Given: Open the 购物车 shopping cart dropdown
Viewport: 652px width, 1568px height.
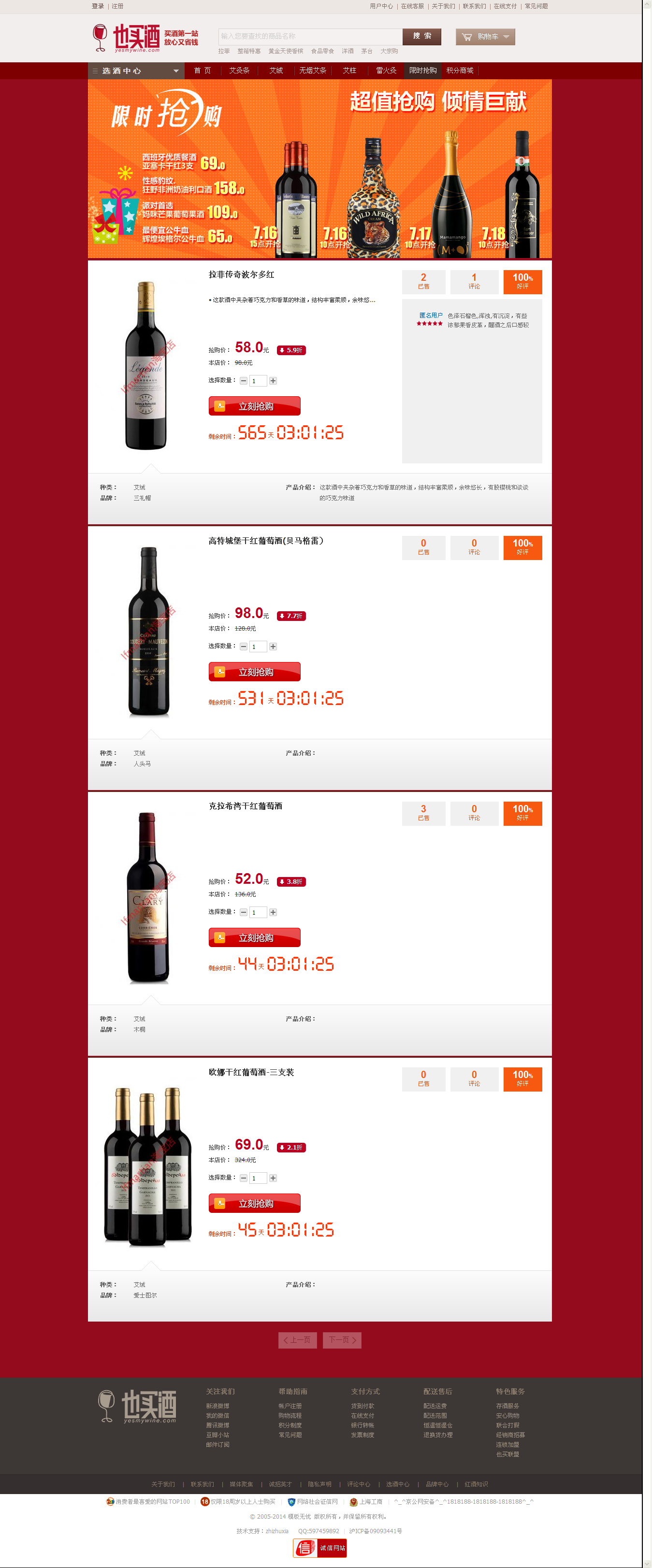Looking at the screenshot, I should pos(485,37).
